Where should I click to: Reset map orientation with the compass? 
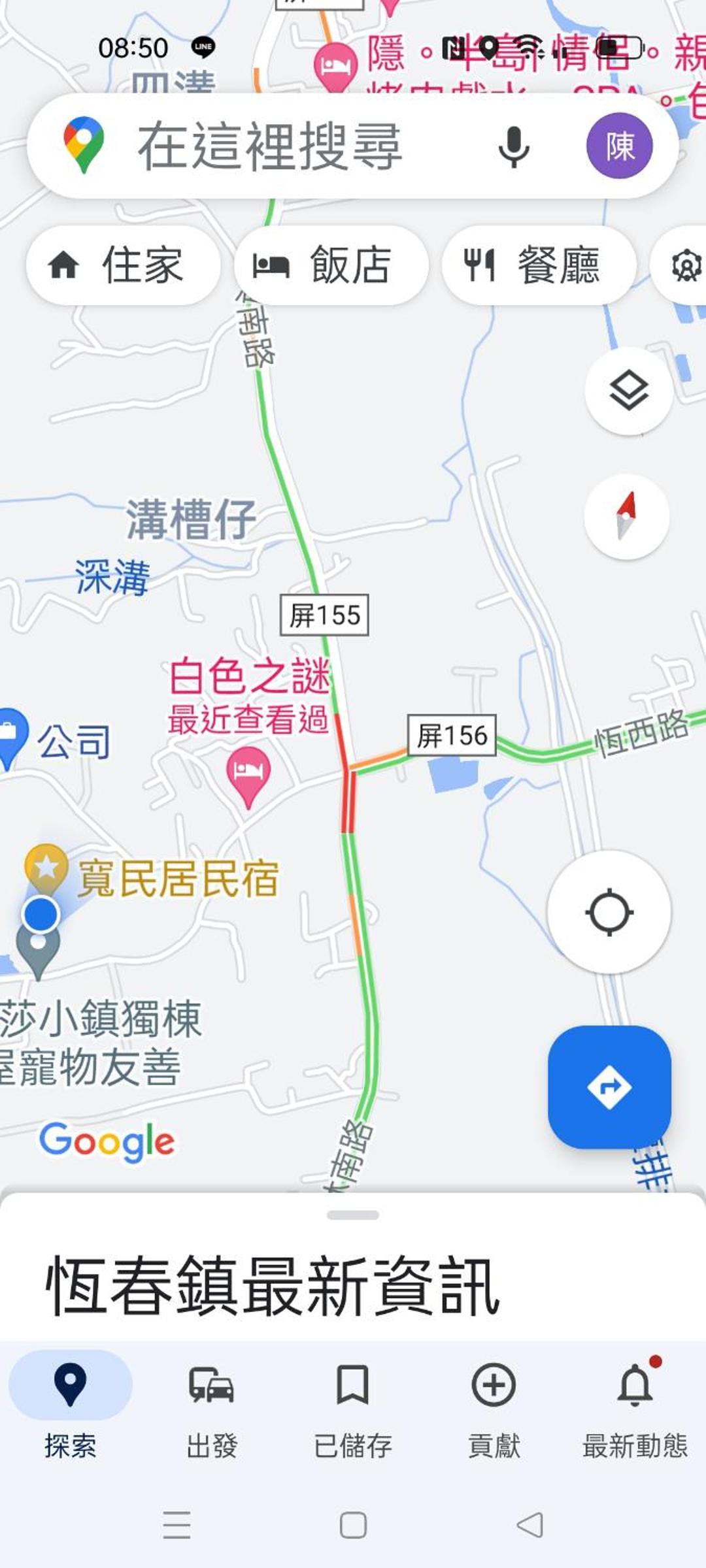[x=626, y=516]
